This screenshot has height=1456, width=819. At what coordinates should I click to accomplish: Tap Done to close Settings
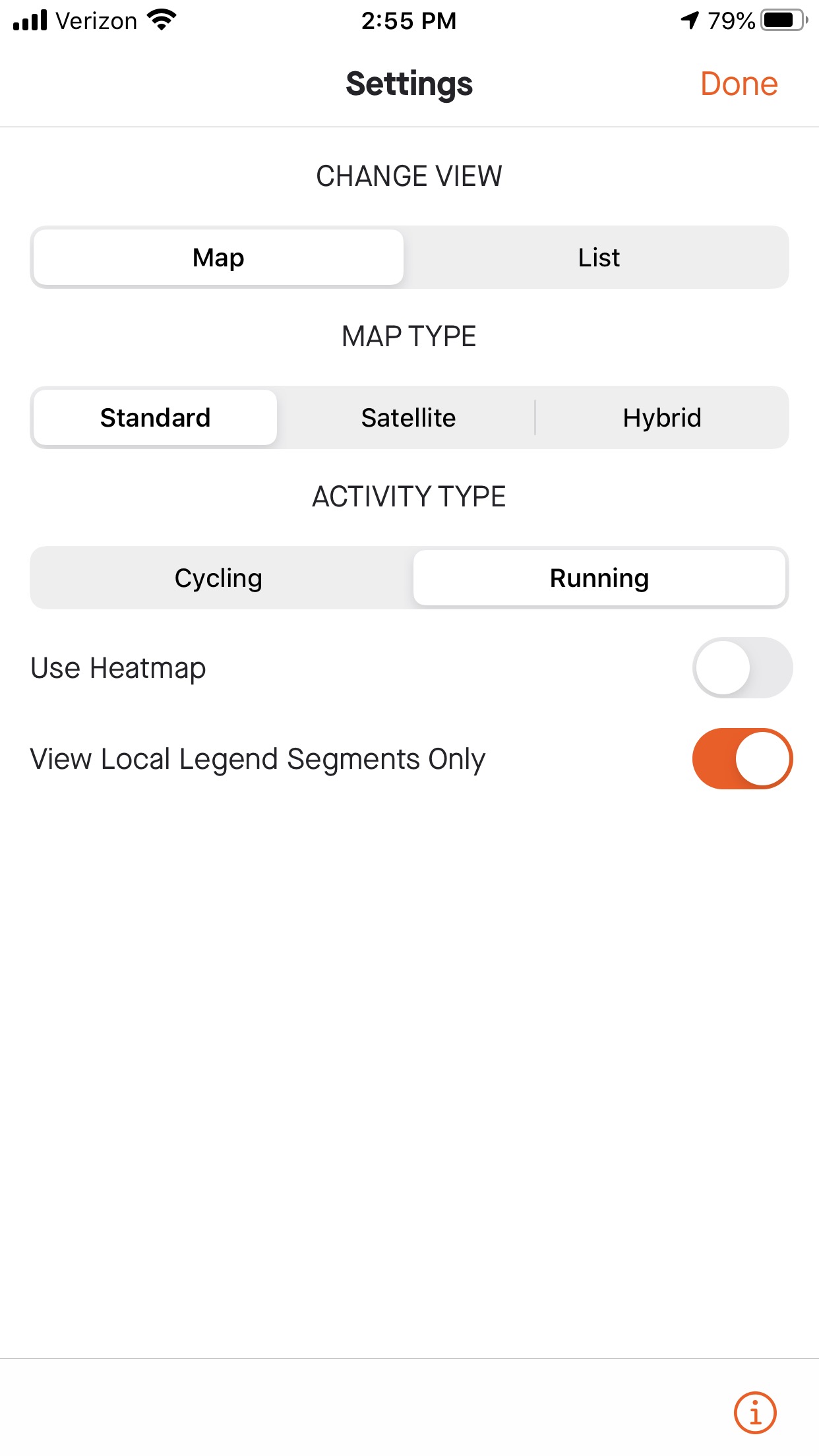coord(739,84)
